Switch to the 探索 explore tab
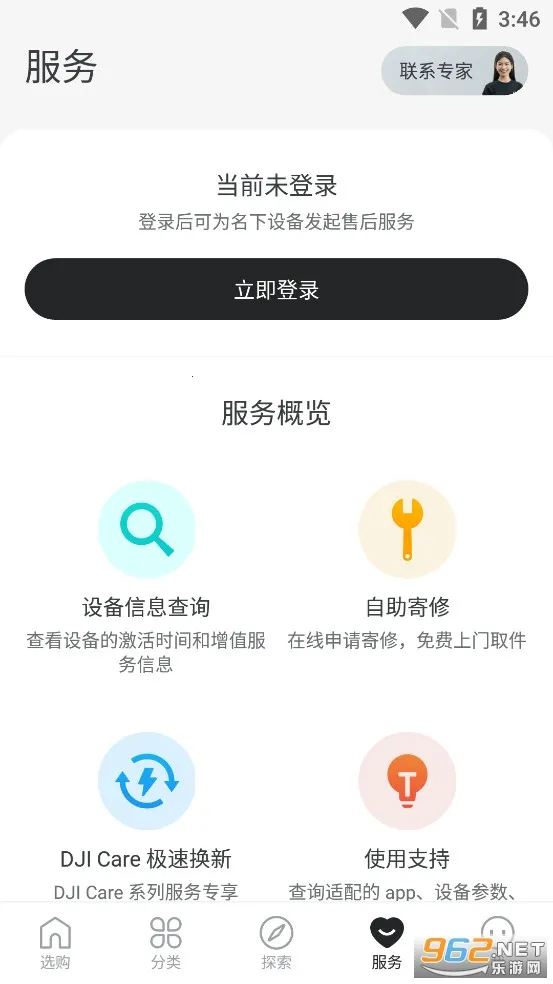 click(276, 943)
